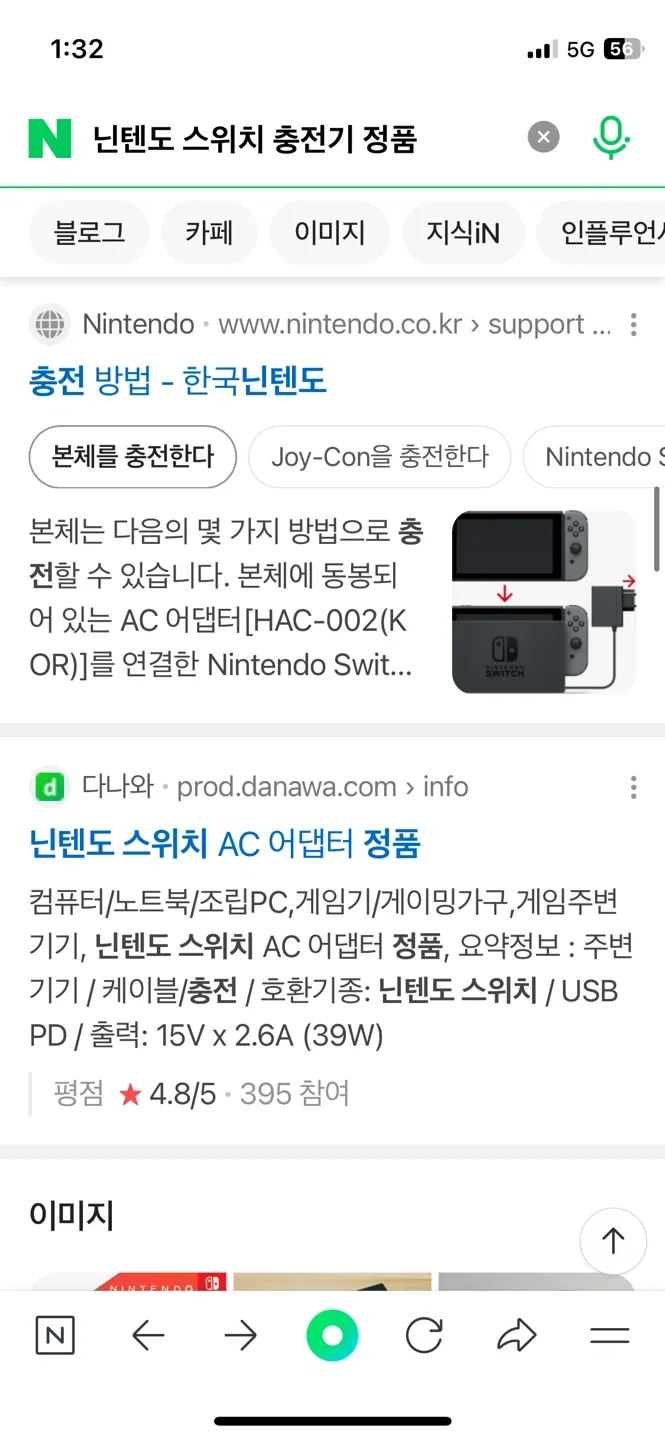
Task: Open overflow menu for the Nintendo result
Action: (x=633, y=324)
